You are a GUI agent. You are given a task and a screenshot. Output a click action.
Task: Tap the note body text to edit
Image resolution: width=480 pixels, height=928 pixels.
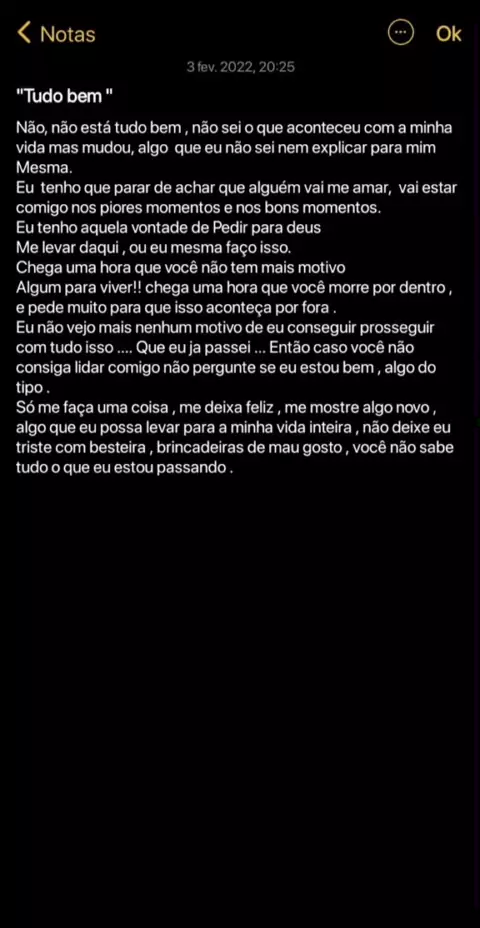pyautogui.click(x=236, y=298)
